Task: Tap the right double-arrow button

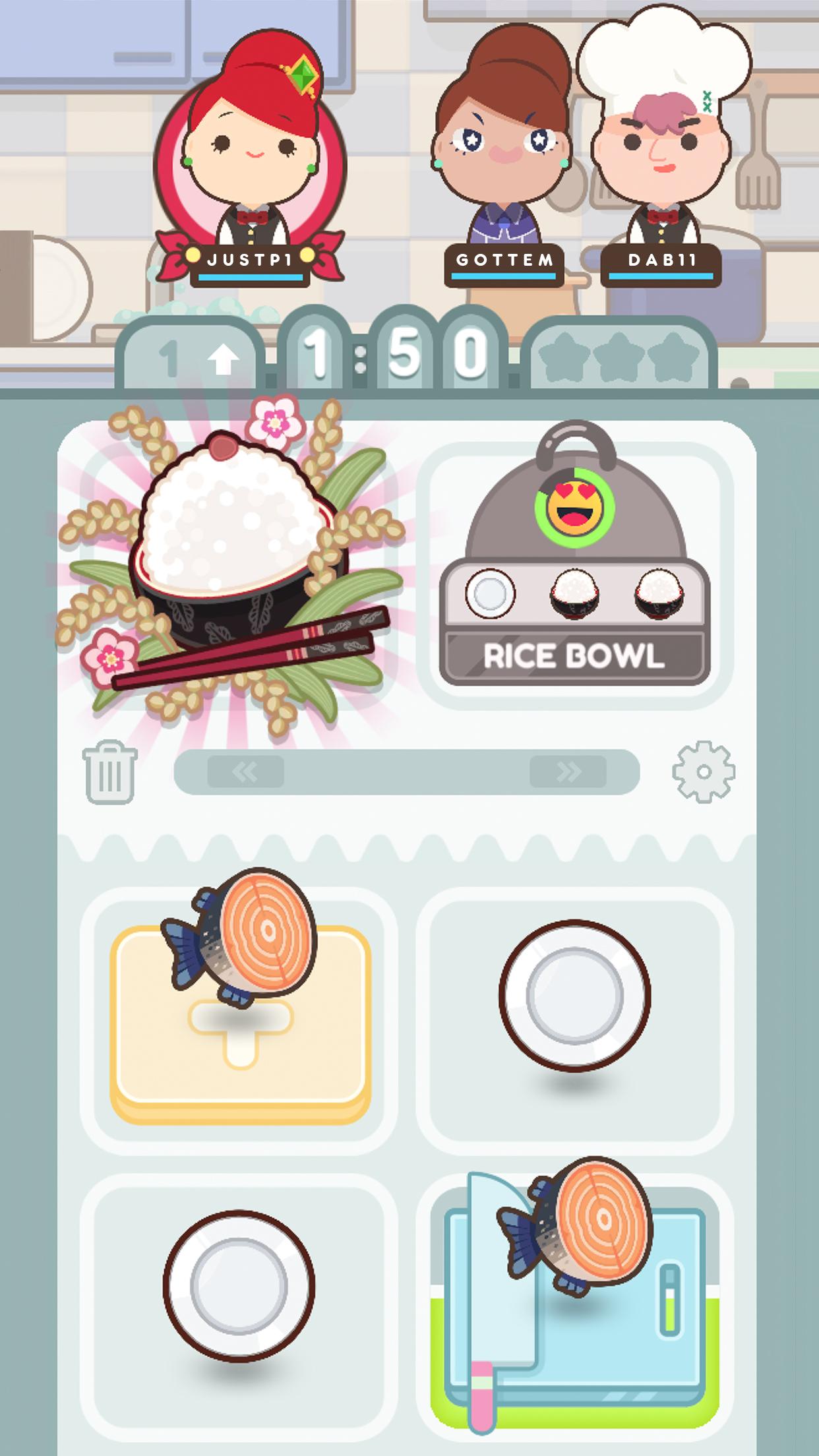Action: click(x=568, y=772)
